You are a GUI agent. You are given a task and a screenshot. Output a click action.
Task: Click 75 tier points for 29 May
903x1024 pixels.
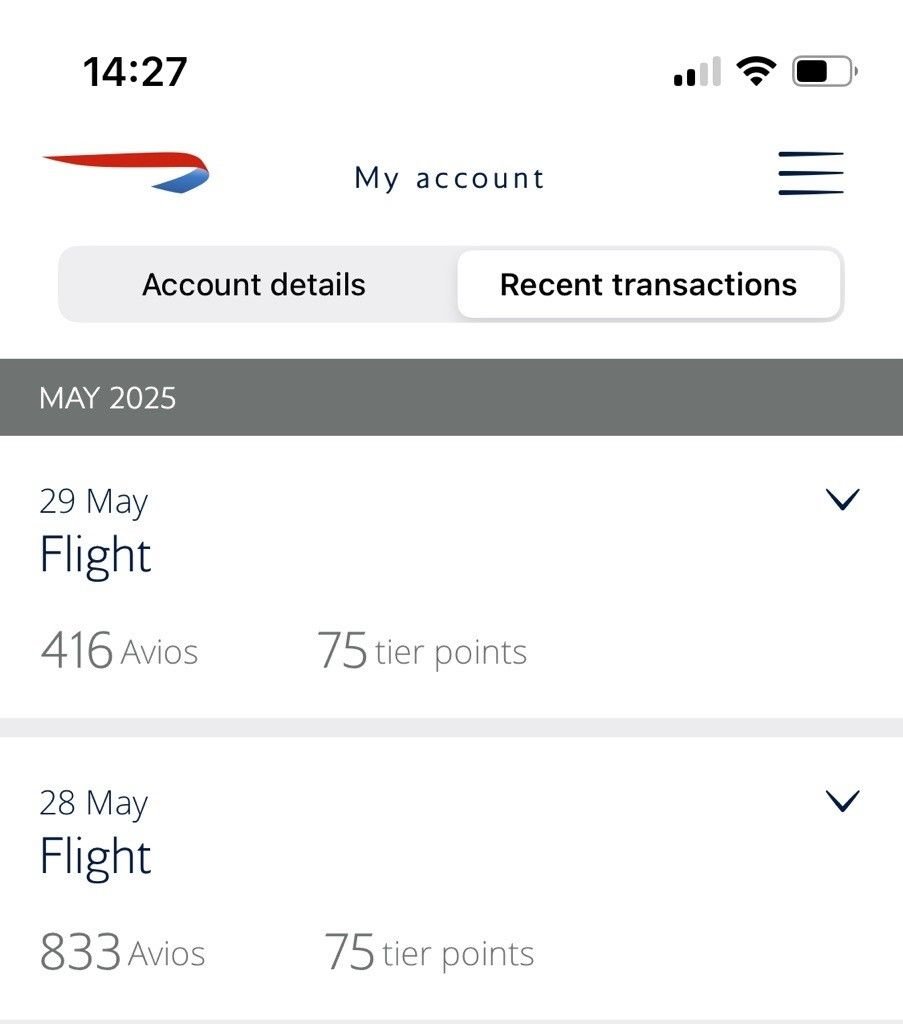click(x=422, y=650)
